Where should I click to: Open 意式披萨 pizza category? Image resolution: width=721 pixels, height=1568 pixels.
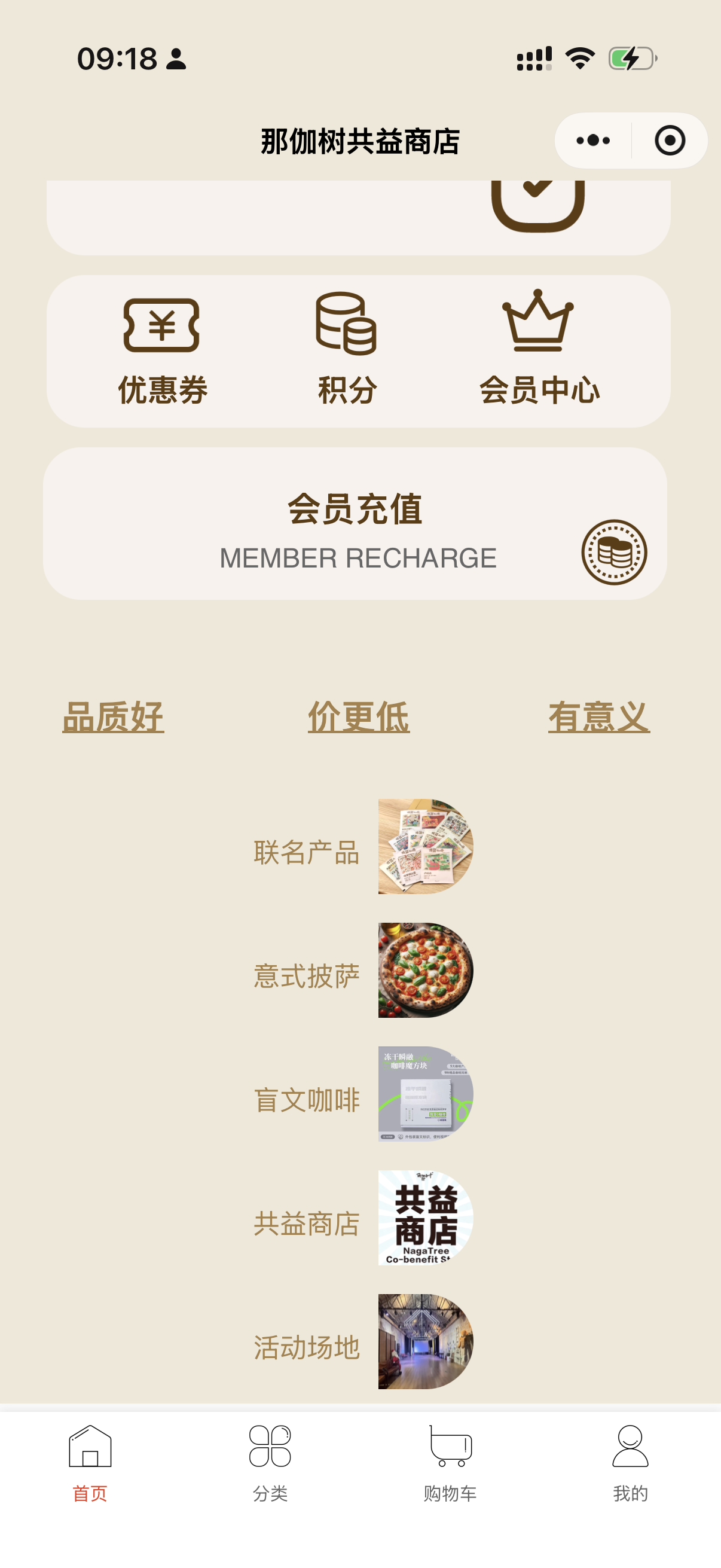(363, 971)
